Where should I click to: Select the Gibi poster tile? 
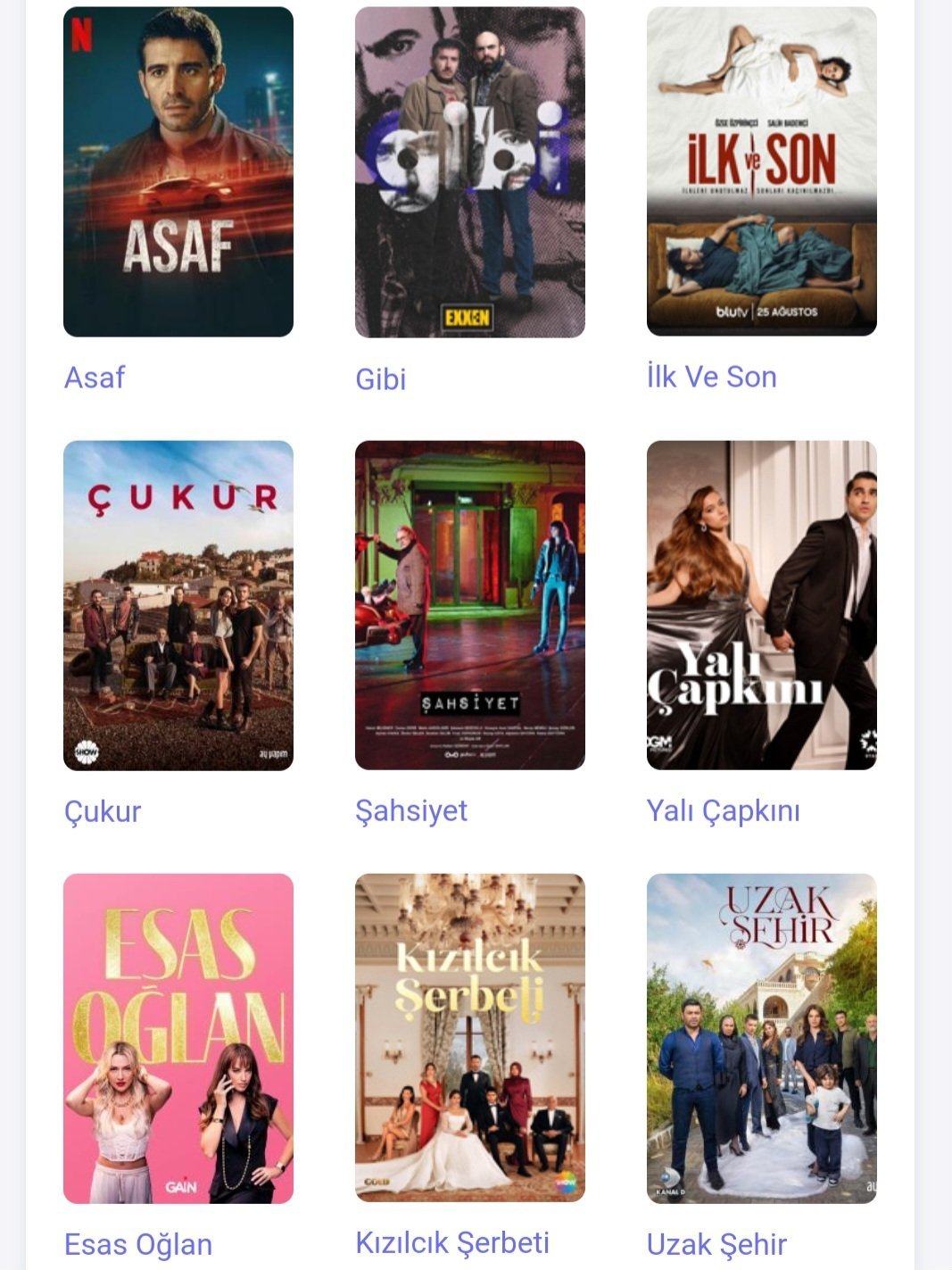[x=469, y=172]
